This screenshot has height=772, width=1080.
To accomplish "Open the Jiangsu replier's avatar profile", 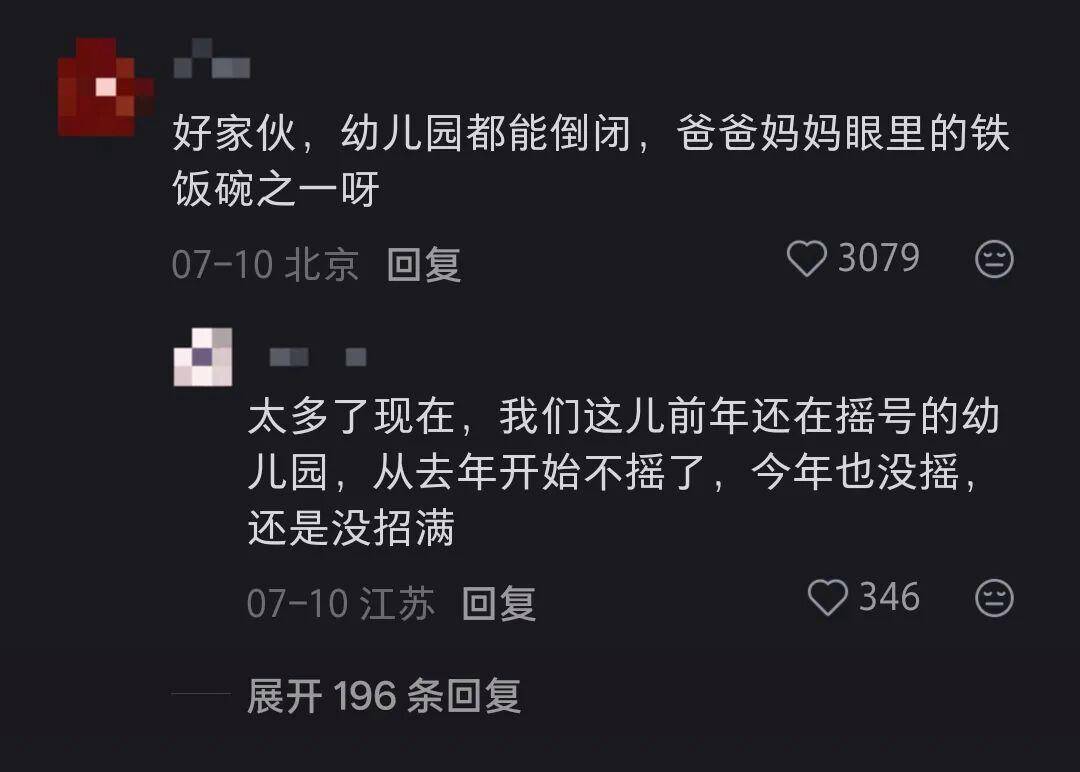I will pos(203,357).
